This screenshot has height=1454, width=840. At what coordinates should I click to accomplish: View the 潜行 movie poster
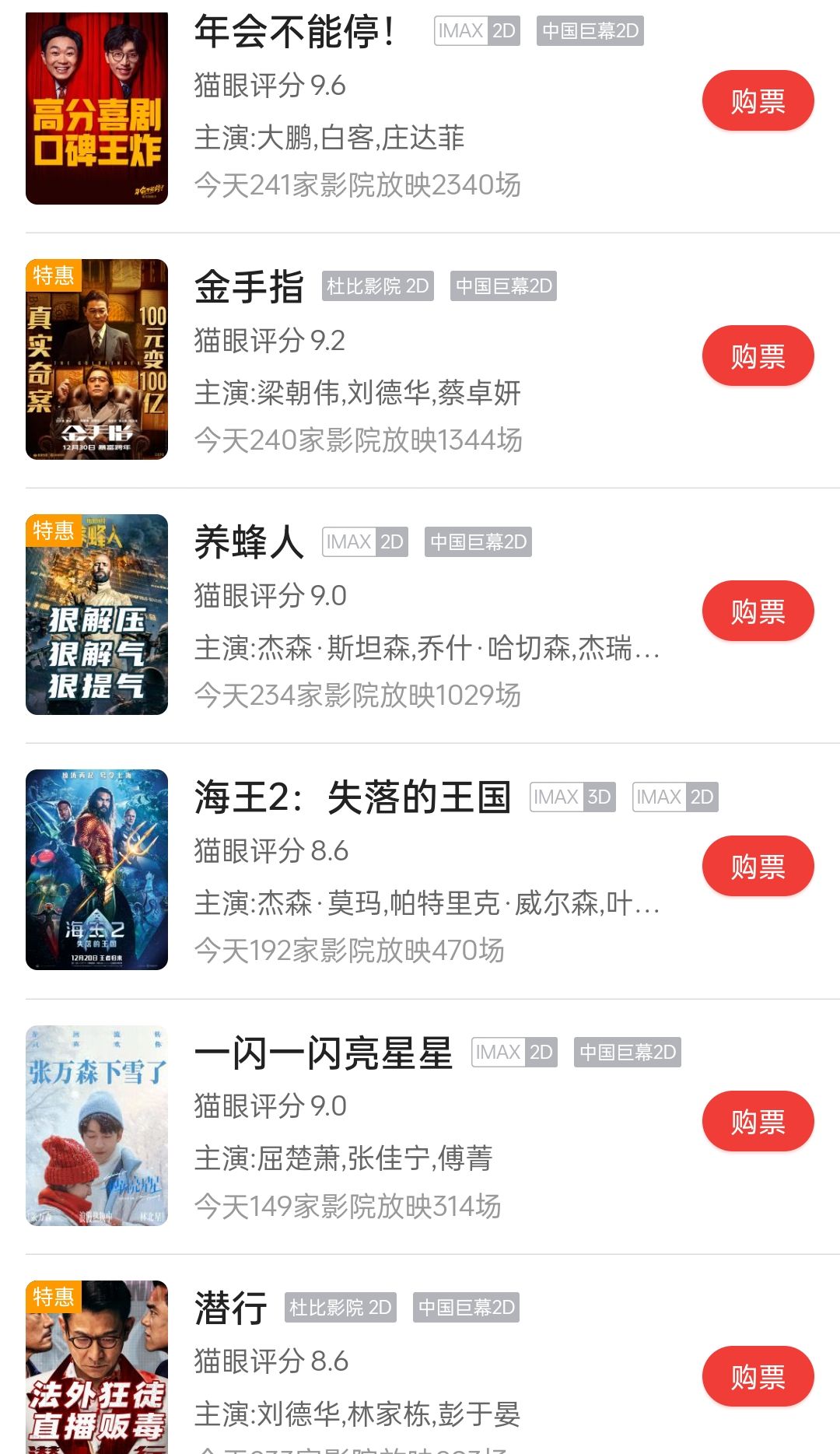coord(96,1368)
